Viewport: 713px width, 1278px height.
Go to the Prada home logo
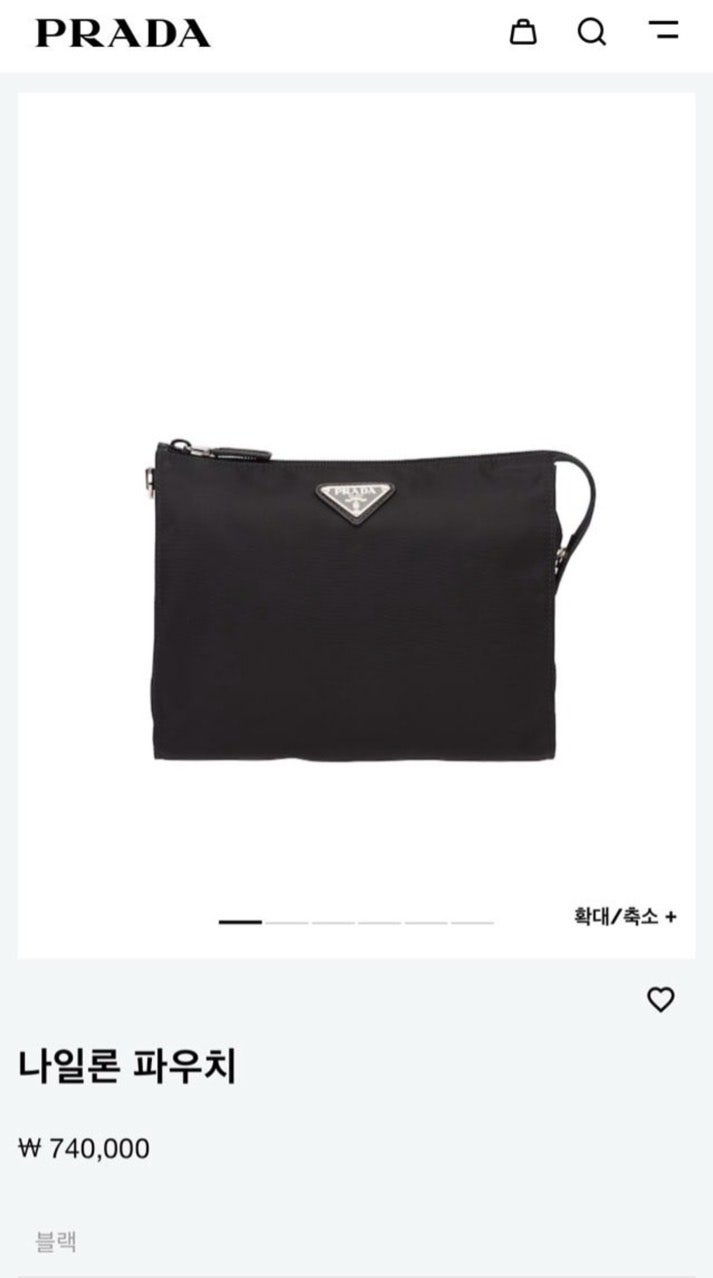click(x=123, y=33)
